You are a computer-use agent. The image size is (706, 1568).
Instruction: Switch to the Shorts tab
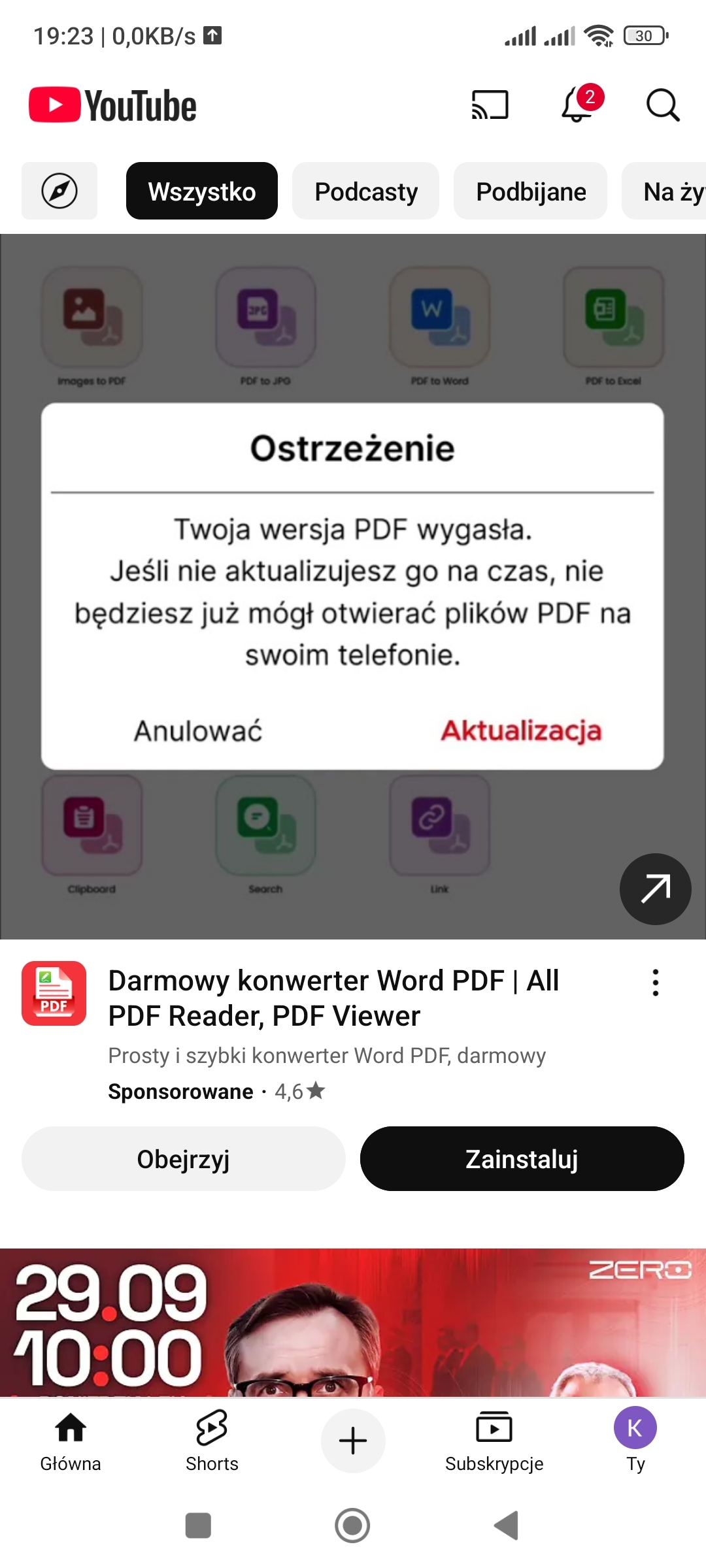pyautogui.click(x=212, y=1441)
